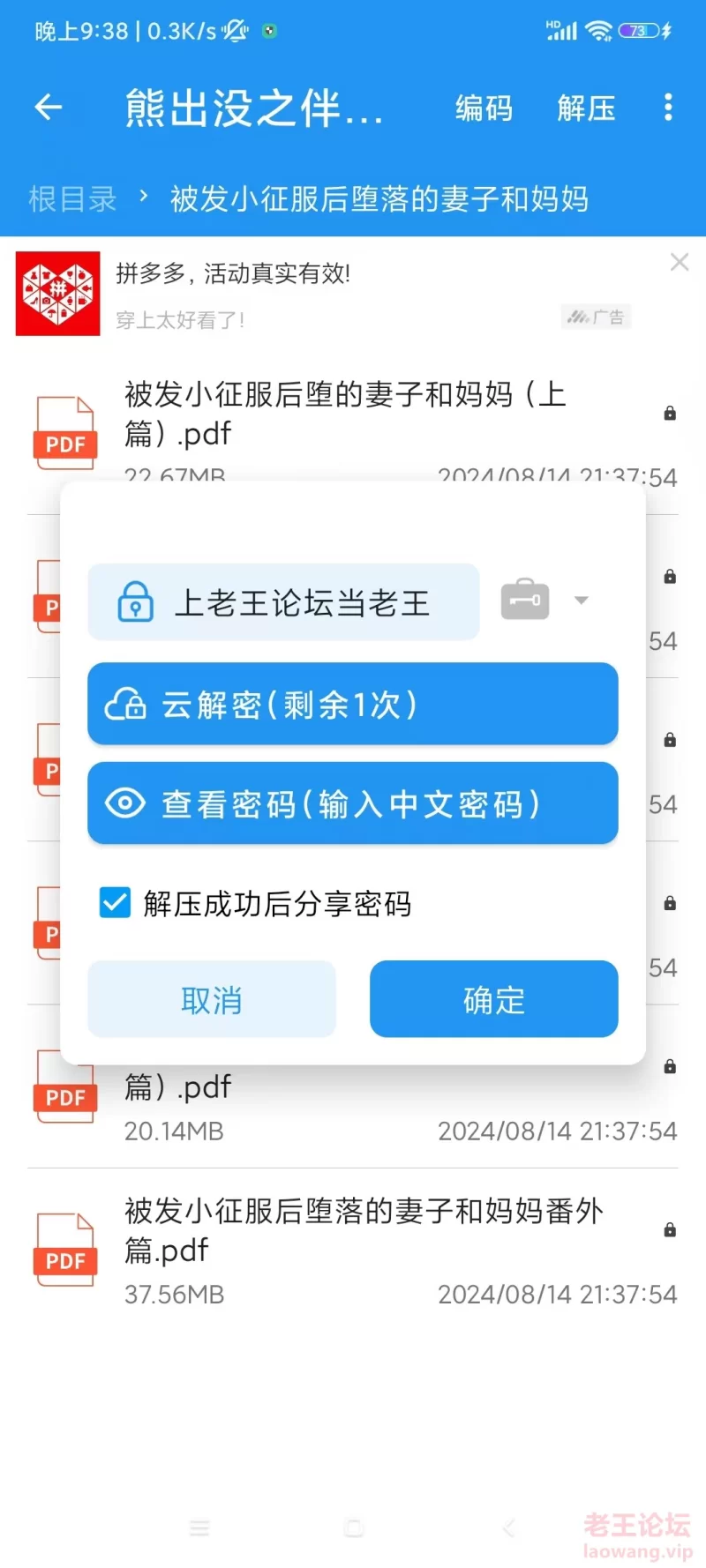Go to 根目录 in the breadcrumb

(x=72, y=199)
